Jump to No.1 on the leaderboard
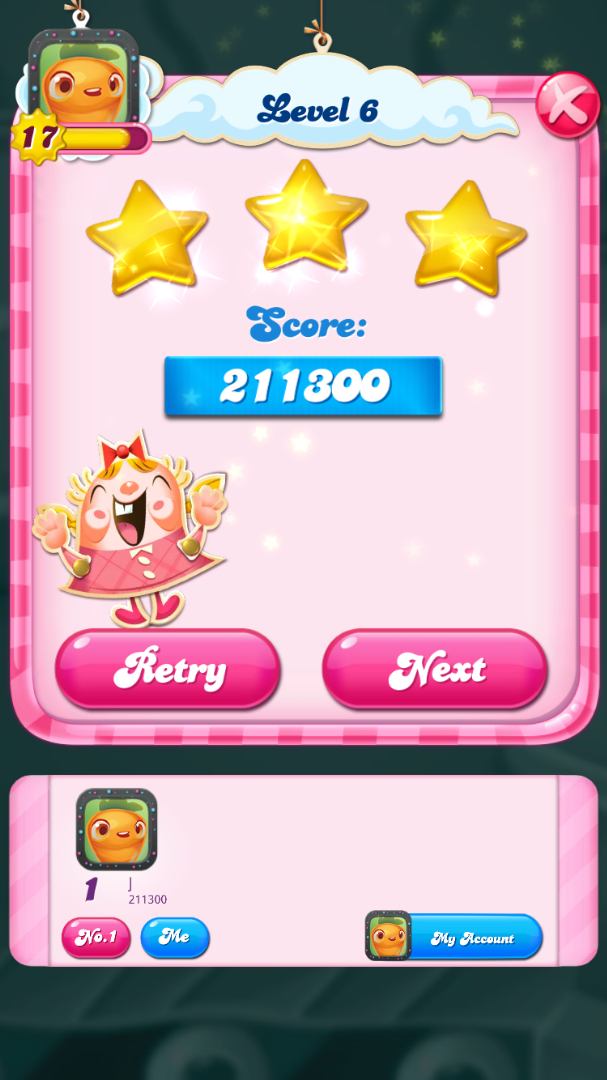 [x=96, y=937]
